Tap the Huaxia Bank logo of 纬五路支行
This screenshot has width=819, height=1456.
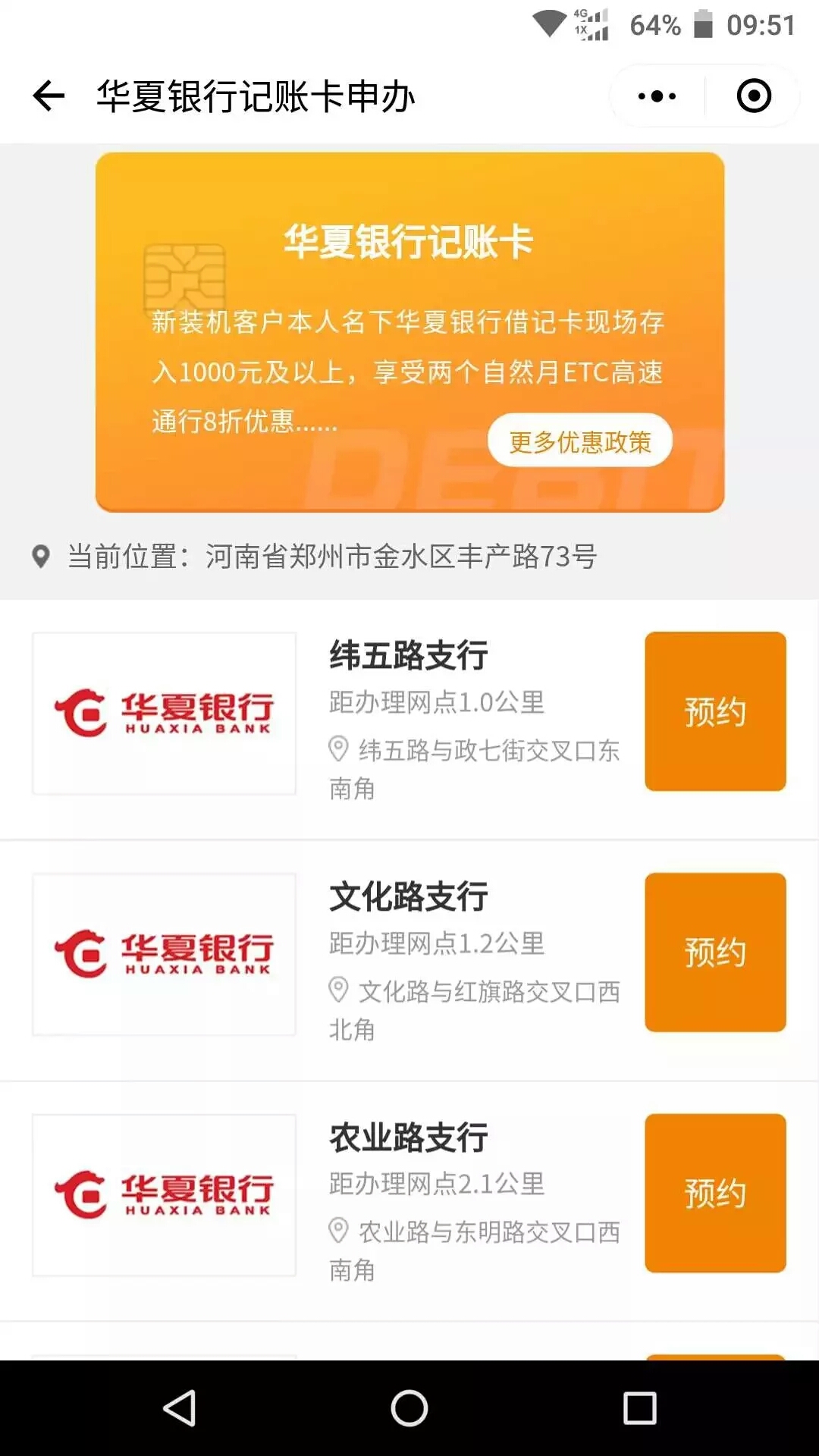[x=164, y=713]
